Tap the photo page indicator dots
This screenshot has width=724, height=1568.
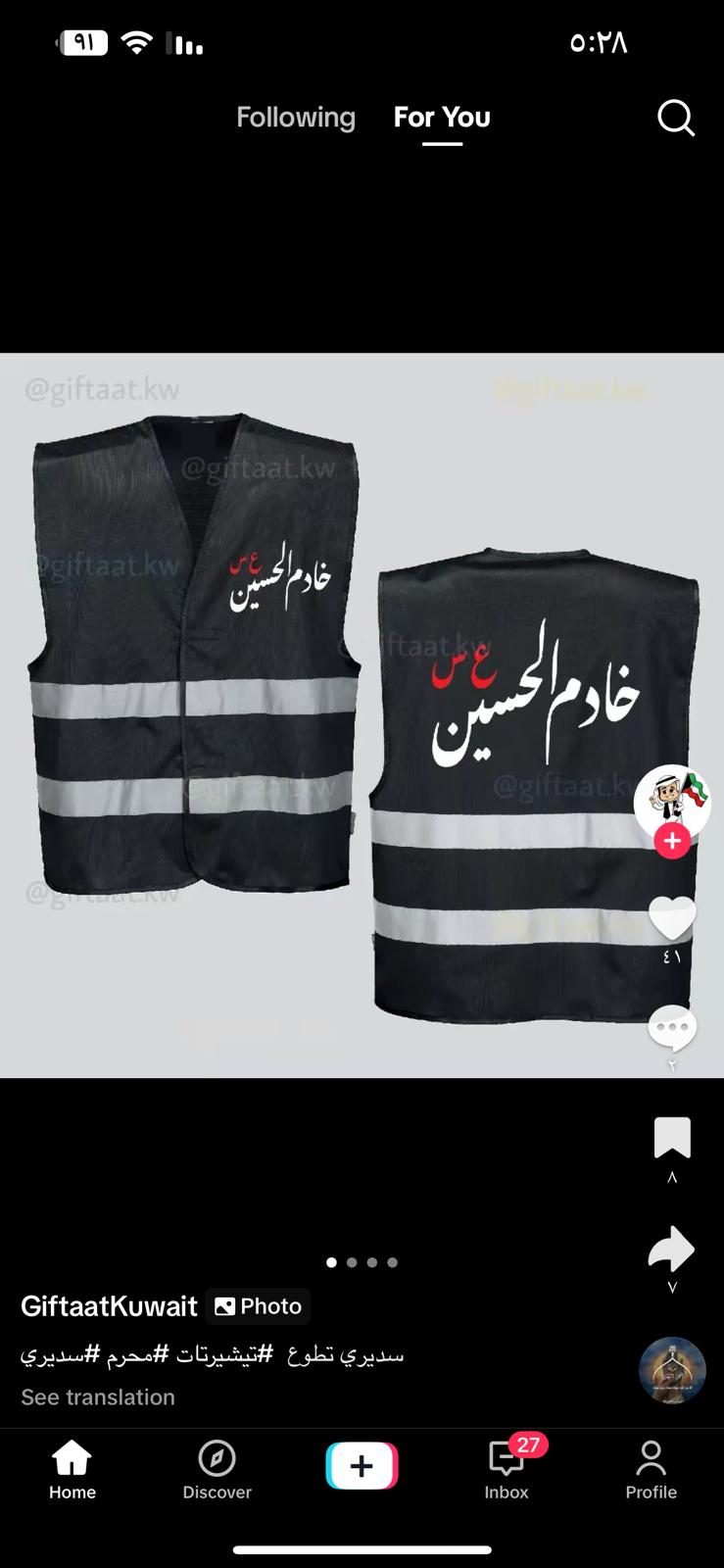coord(362,1262)
